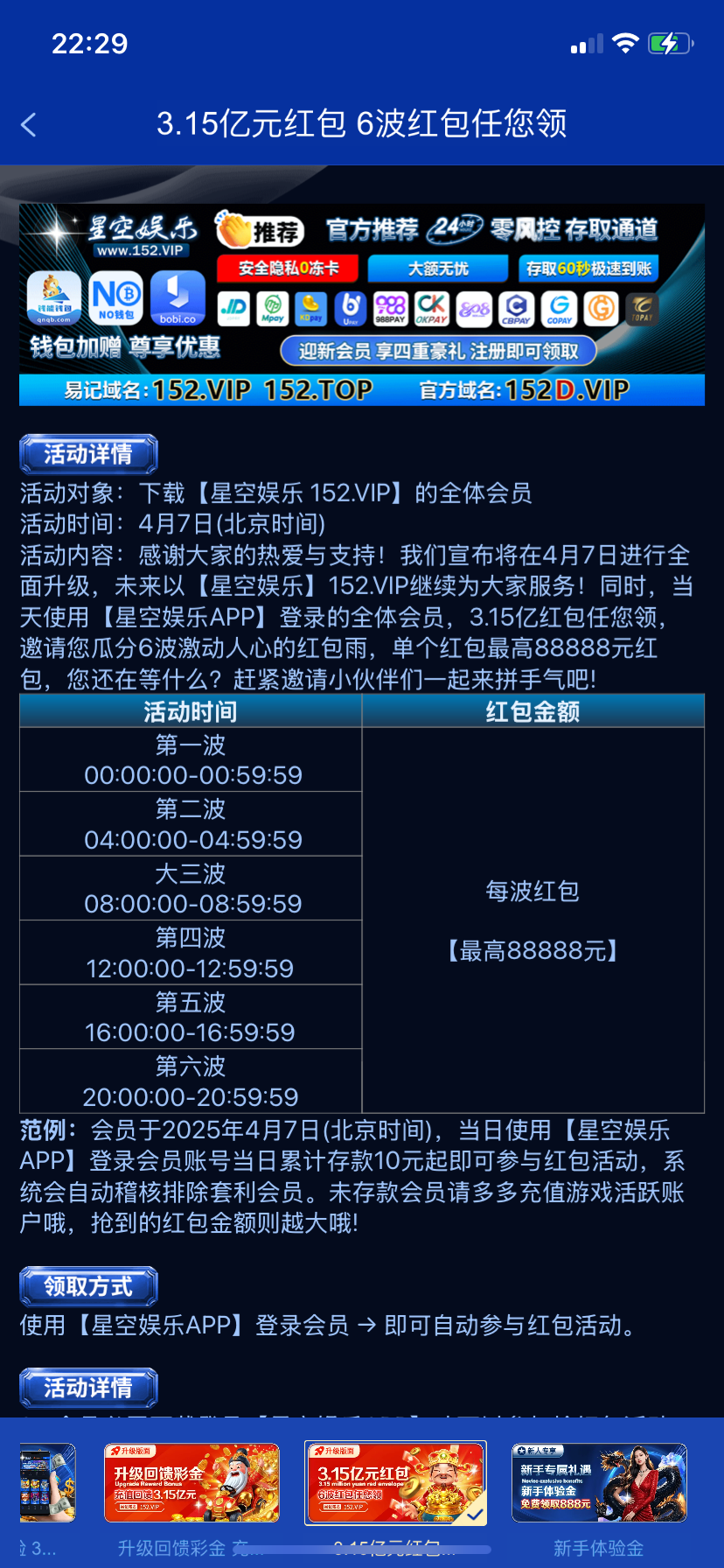Open the 升级回馈彩金 promotion thumbnail
The image size is (724, 1568).
[191, 1482]
